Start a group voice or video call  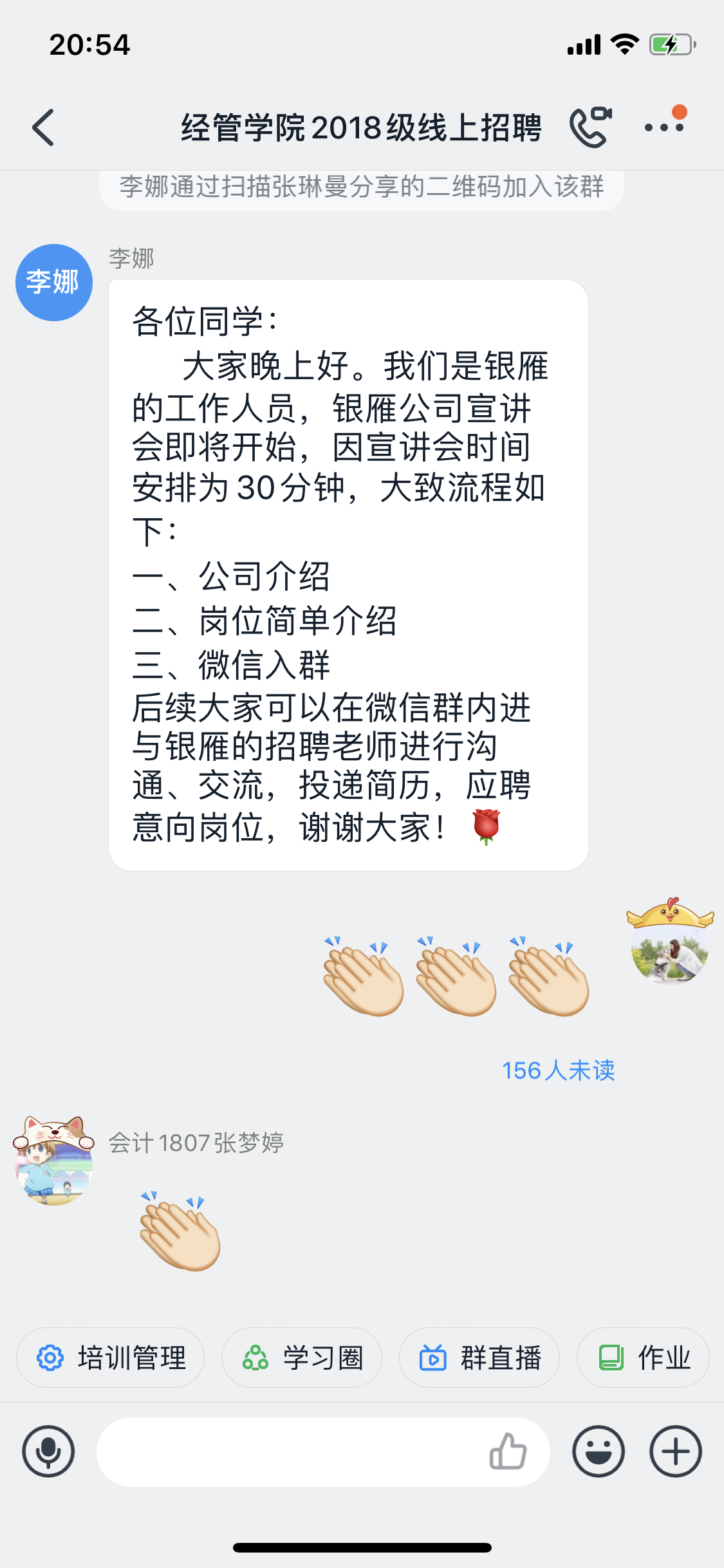point(589,127)
